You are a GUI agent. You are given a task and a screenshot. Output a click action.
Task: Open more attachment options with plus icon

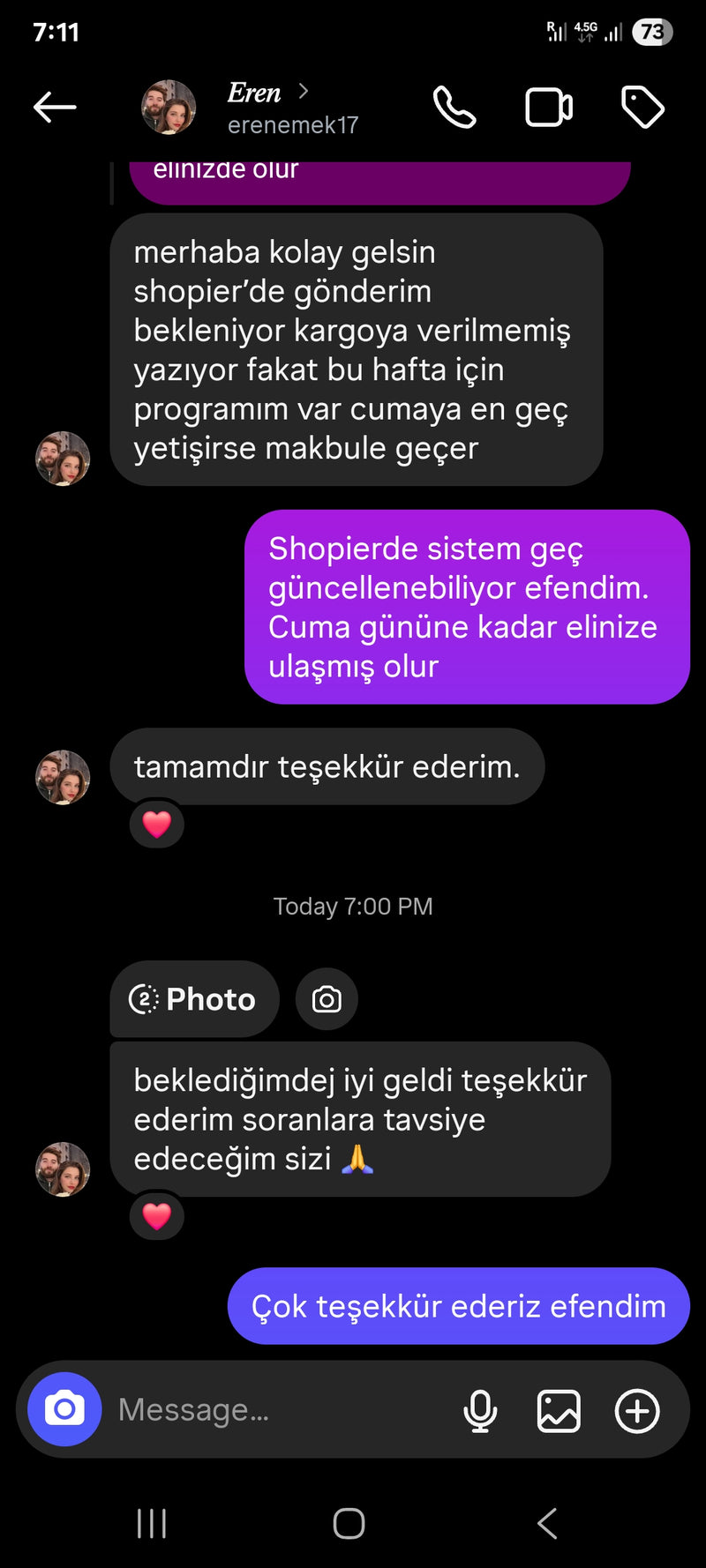[637, 1410]
